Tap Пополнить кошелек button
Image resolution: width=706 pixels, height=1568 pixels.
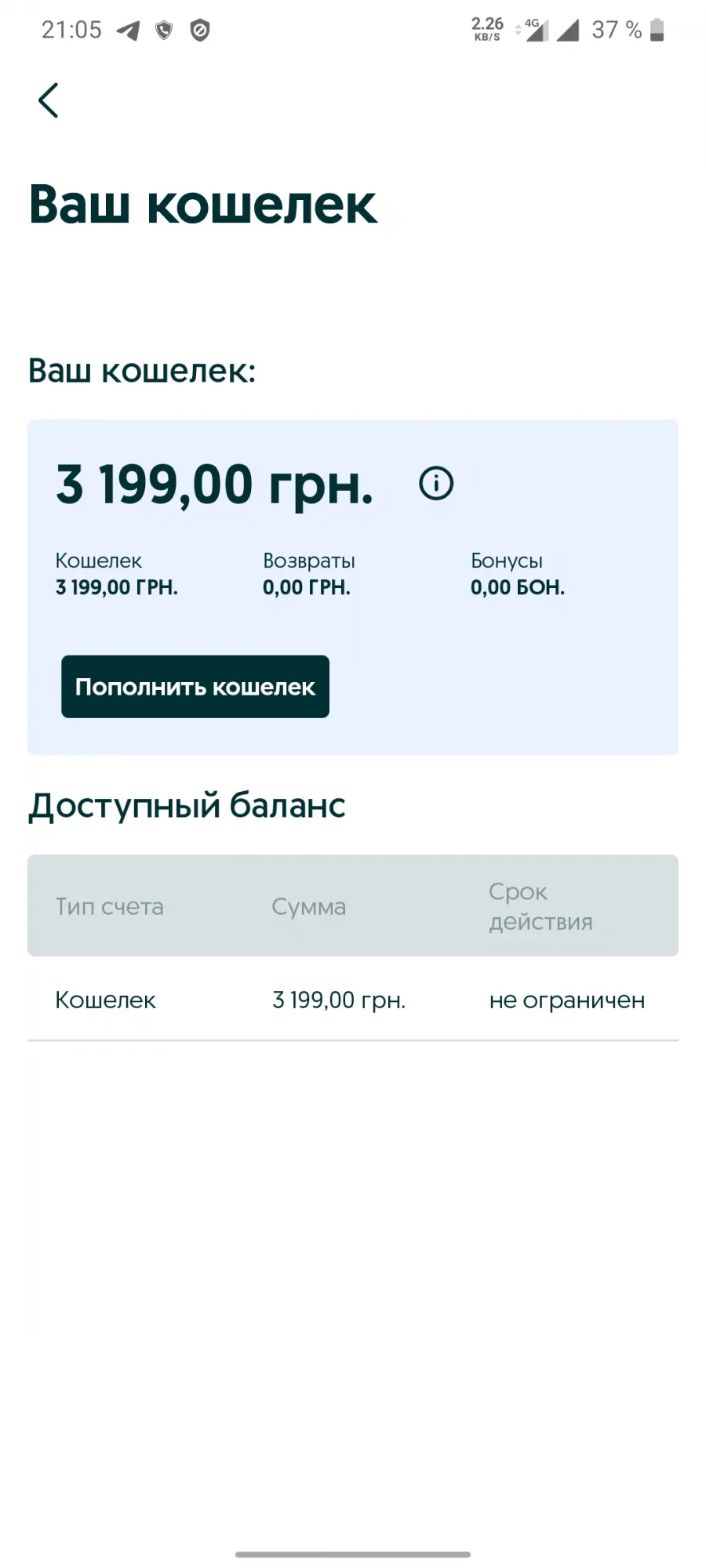(195, 687)
